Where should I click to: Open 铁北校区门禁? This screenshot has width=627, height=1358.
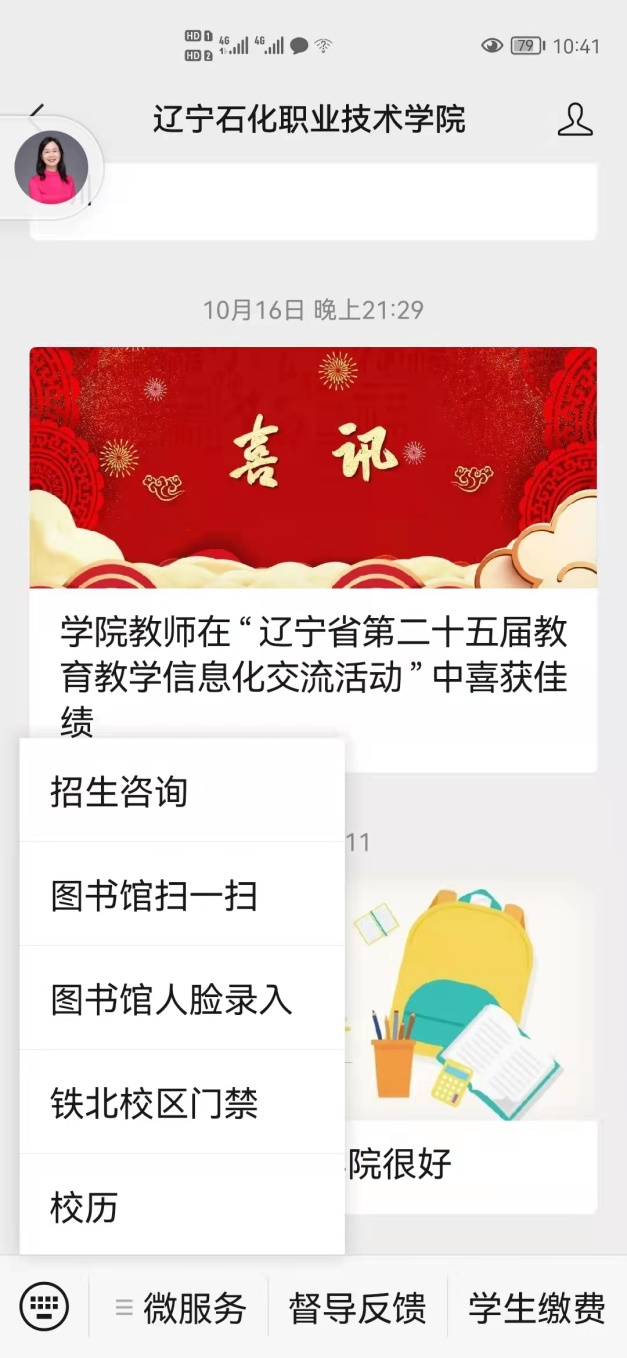(x=182, y=1104)
